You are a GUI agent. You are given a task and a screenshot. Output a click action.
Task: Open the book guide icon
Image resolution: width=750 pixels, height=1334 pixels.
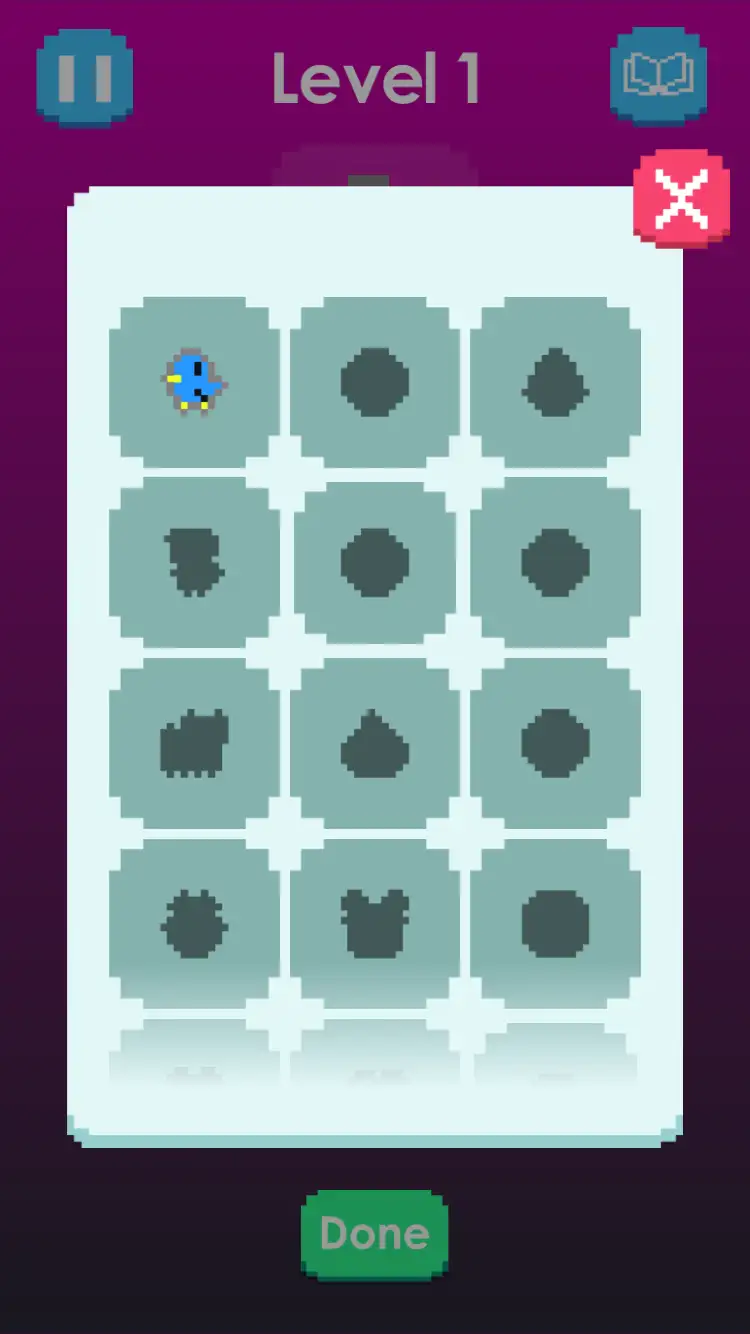(x=658, y=76)
